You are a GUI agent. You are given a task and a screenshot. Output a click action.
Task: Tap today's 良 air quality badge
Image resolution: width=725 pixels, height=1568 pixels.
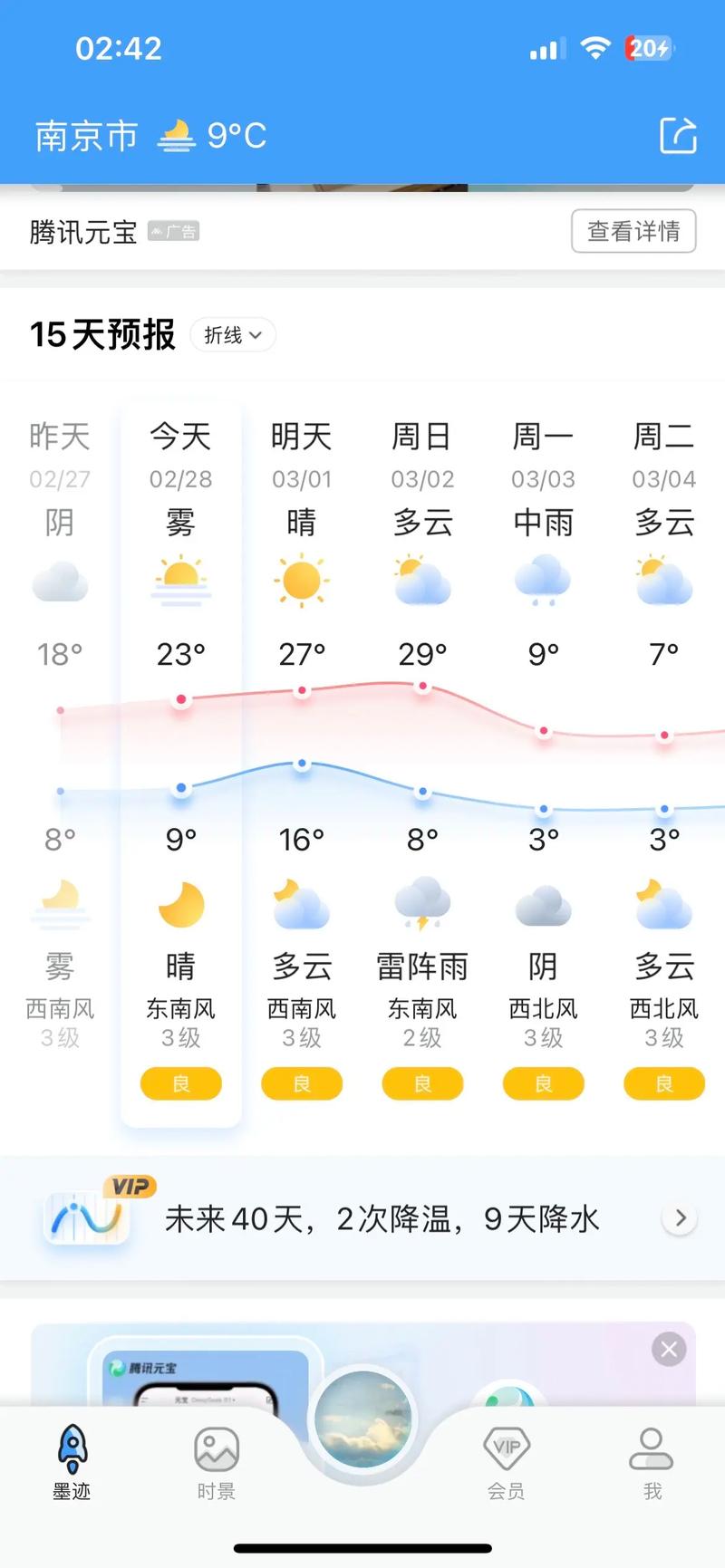(x=180, y=1083)
